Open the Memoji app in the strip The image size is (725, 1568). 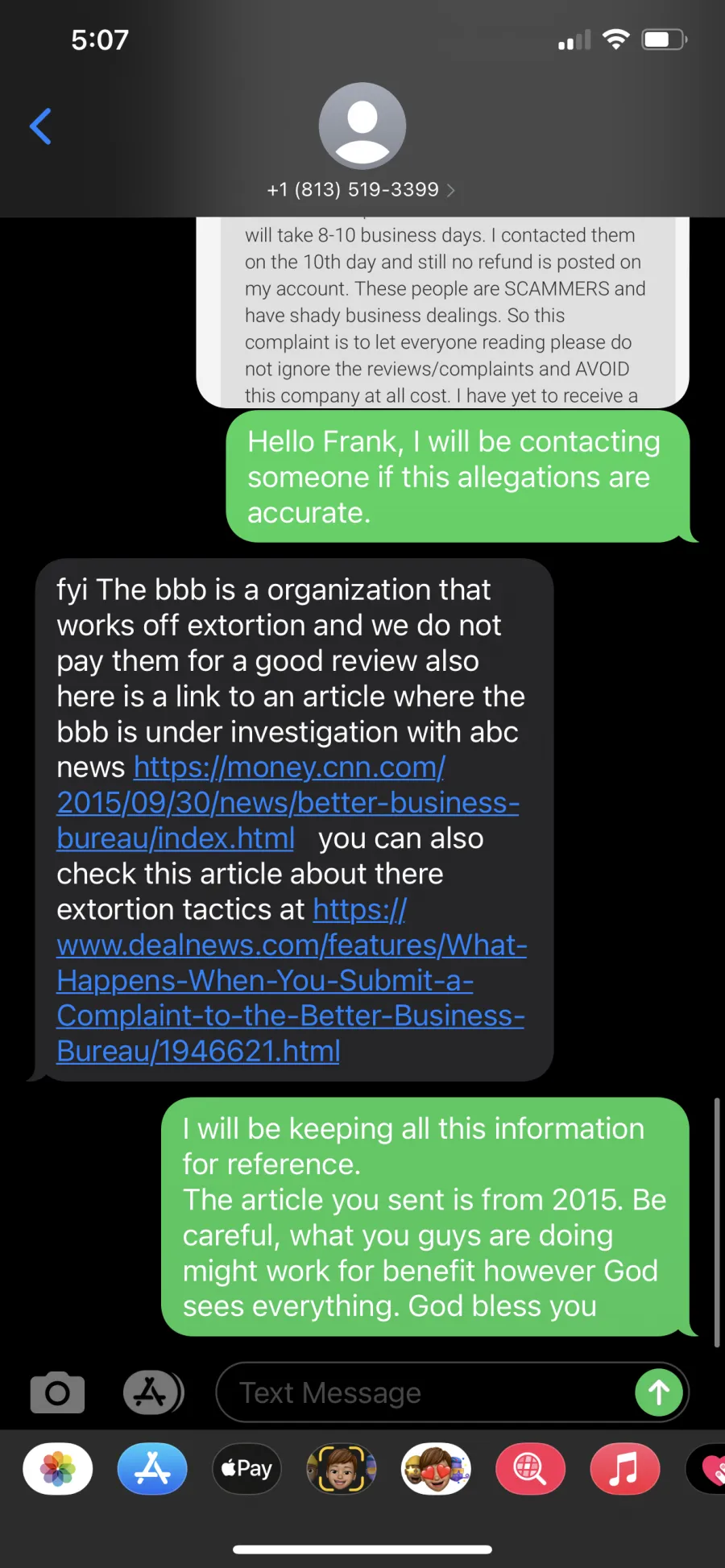342,1469
